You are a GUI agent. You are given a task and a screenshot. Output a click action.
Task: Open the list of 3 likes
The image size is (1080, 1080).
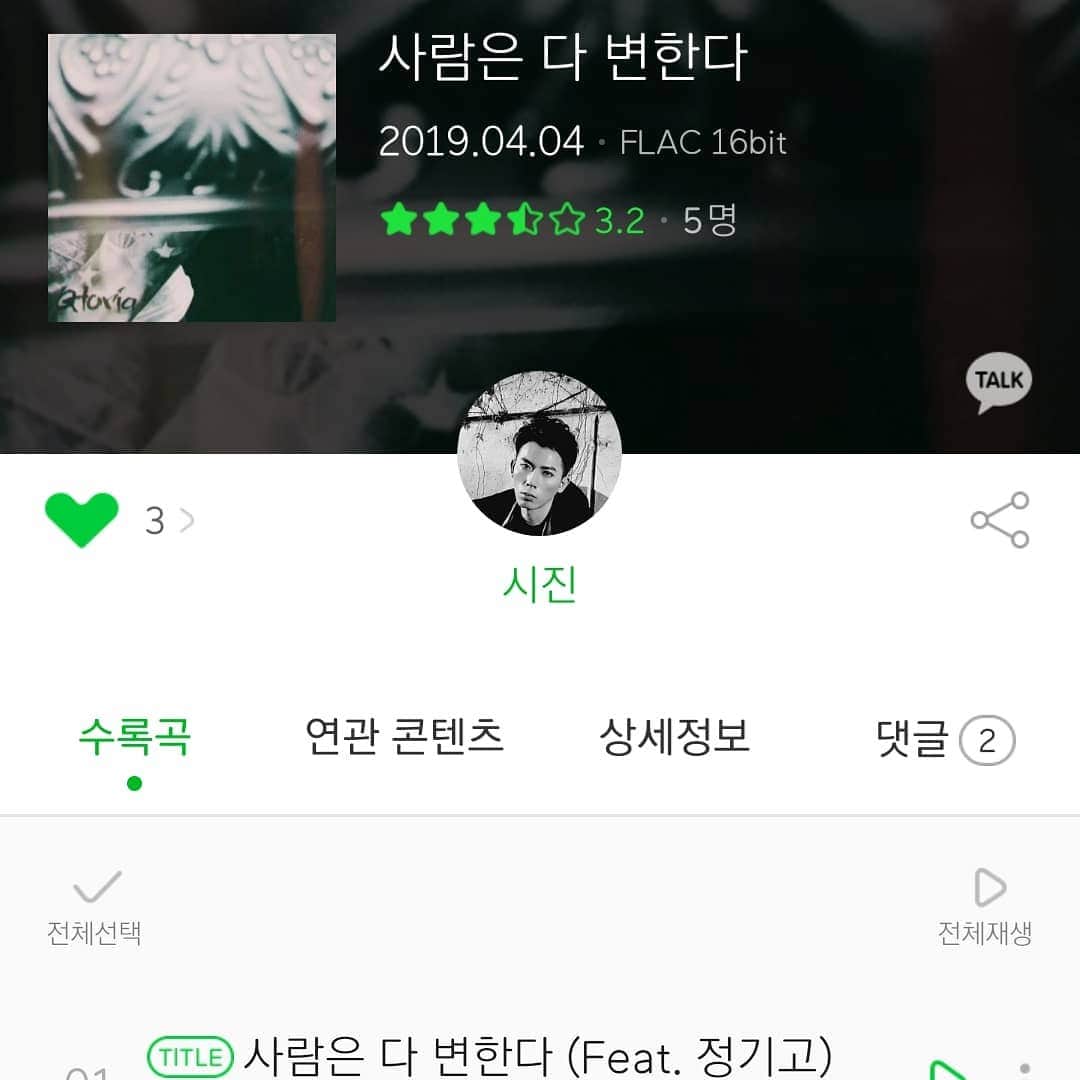(168, 520)
